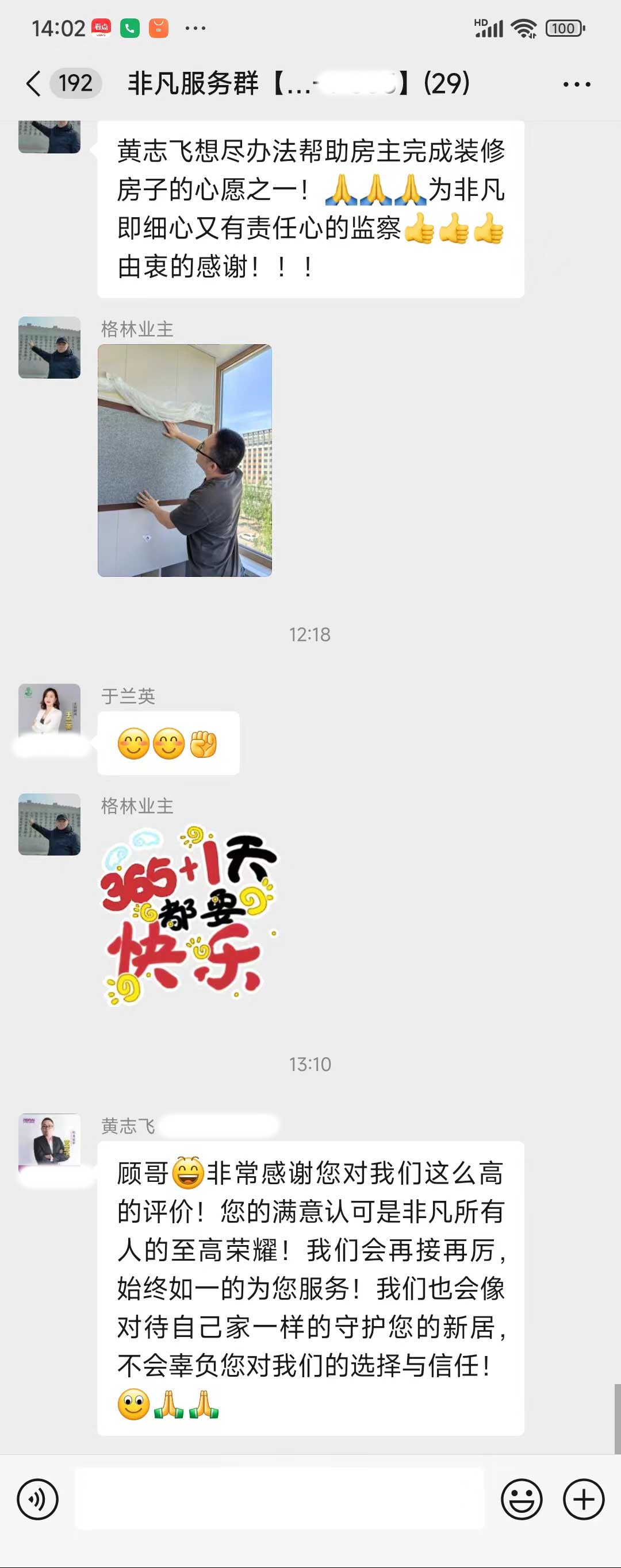Switch to voice message input
This screenshot has height=1568, width=621.
click(x=38, y=1498)
